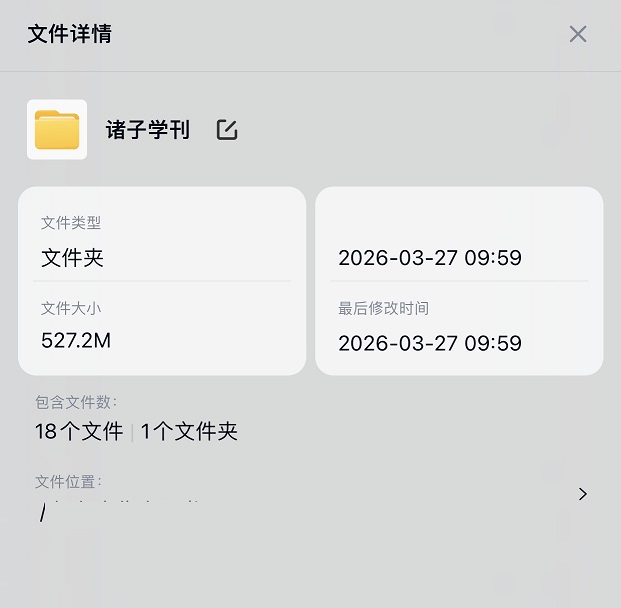621x608 pixels.
Task: Open the 文件位置 chevron arrow
Action: (583, 494)
